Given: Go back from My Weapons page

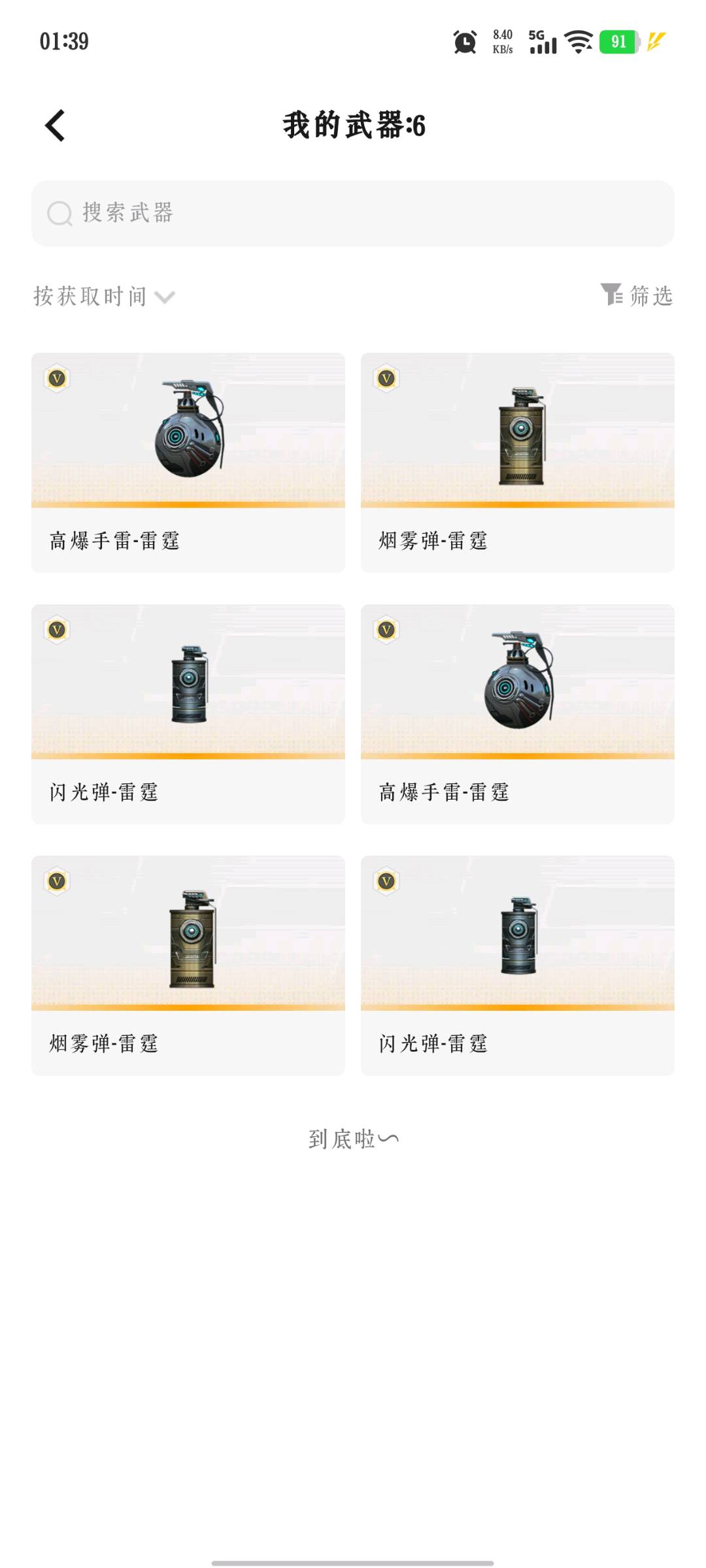Looking at the screenshot, I should (x=56, y=125).
